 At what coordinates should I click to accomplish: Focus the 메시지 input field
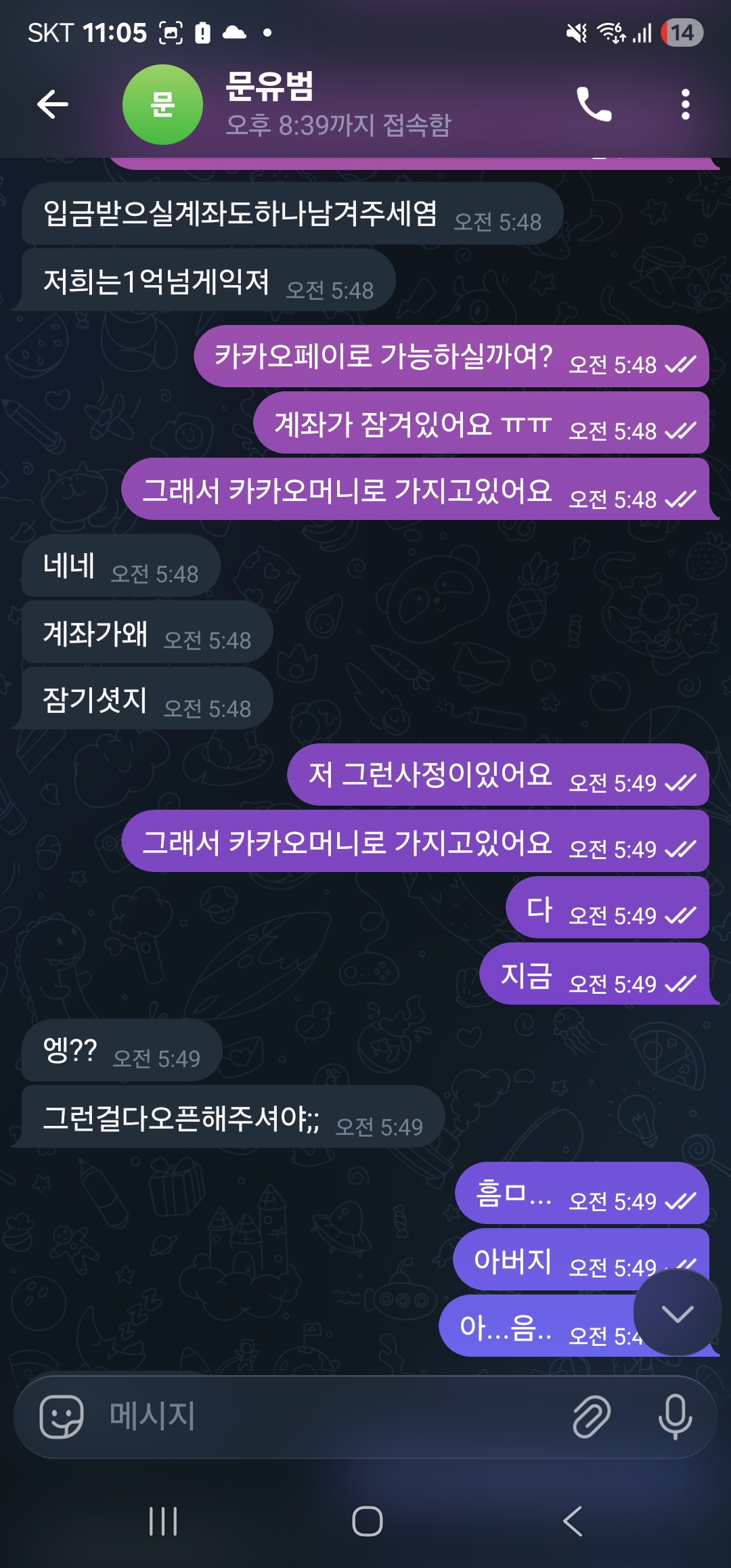coord(325,1416)
